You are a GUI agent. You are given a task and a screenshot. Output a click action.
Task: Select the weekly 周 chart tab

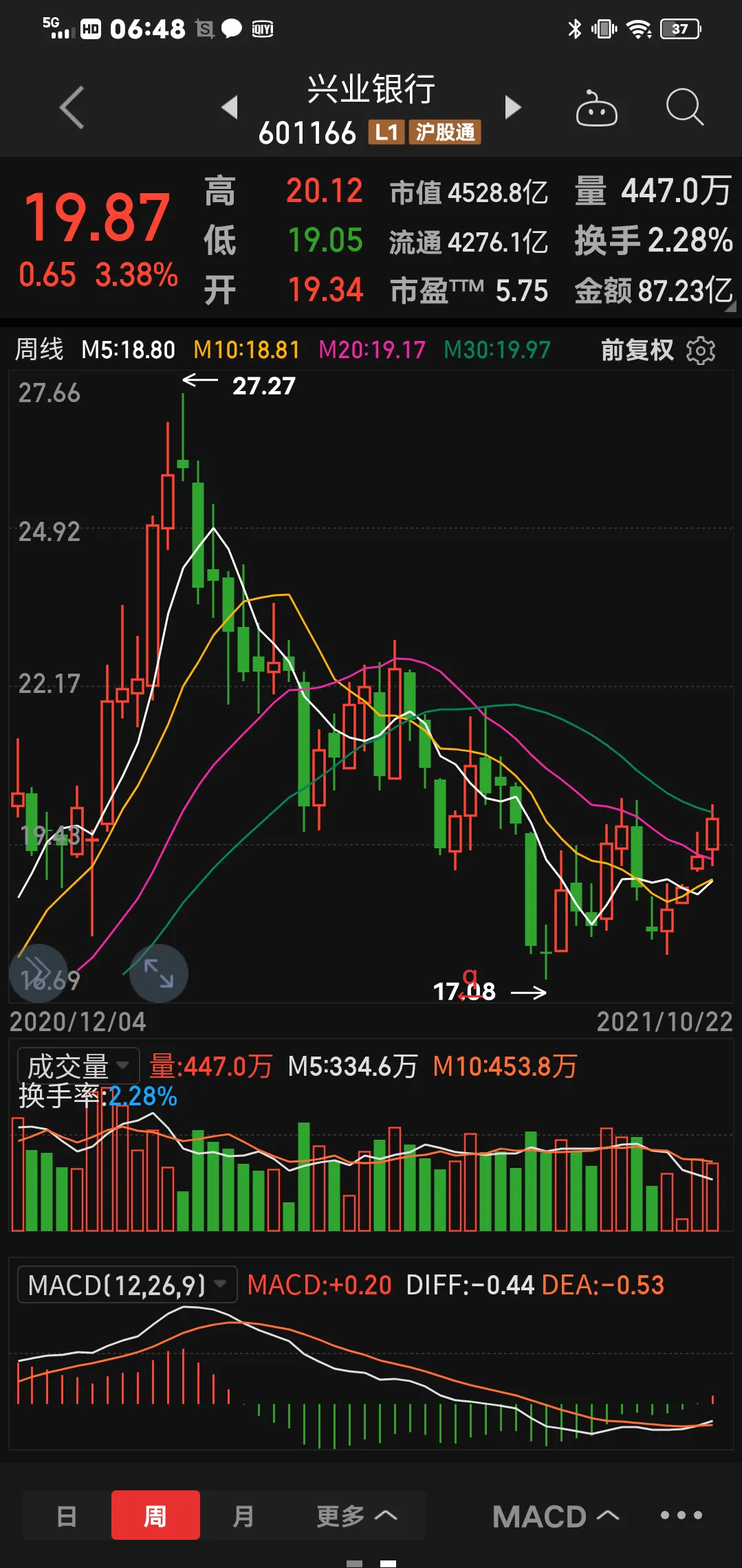click(155, 1516)
